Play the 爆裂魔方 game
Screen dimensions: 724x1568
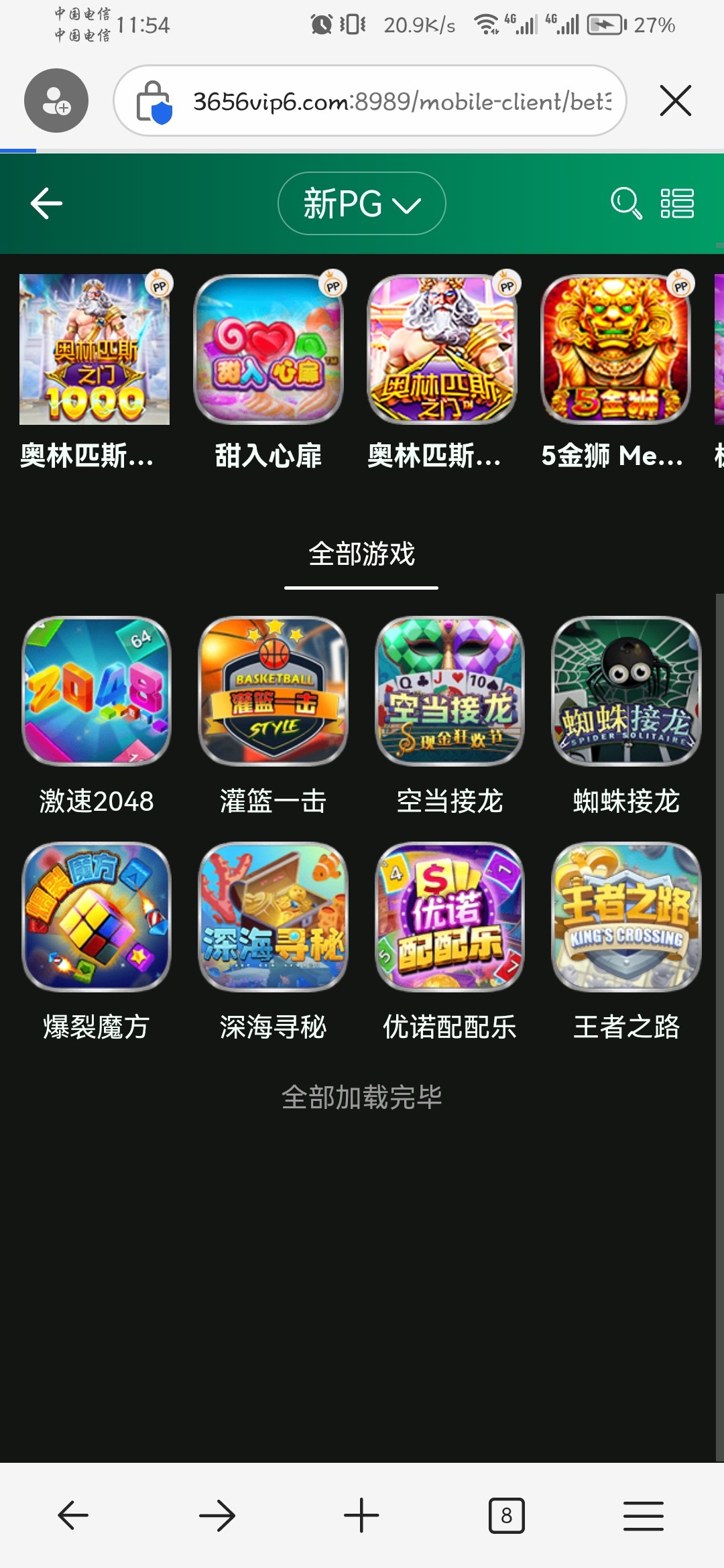tap(97, 917)
